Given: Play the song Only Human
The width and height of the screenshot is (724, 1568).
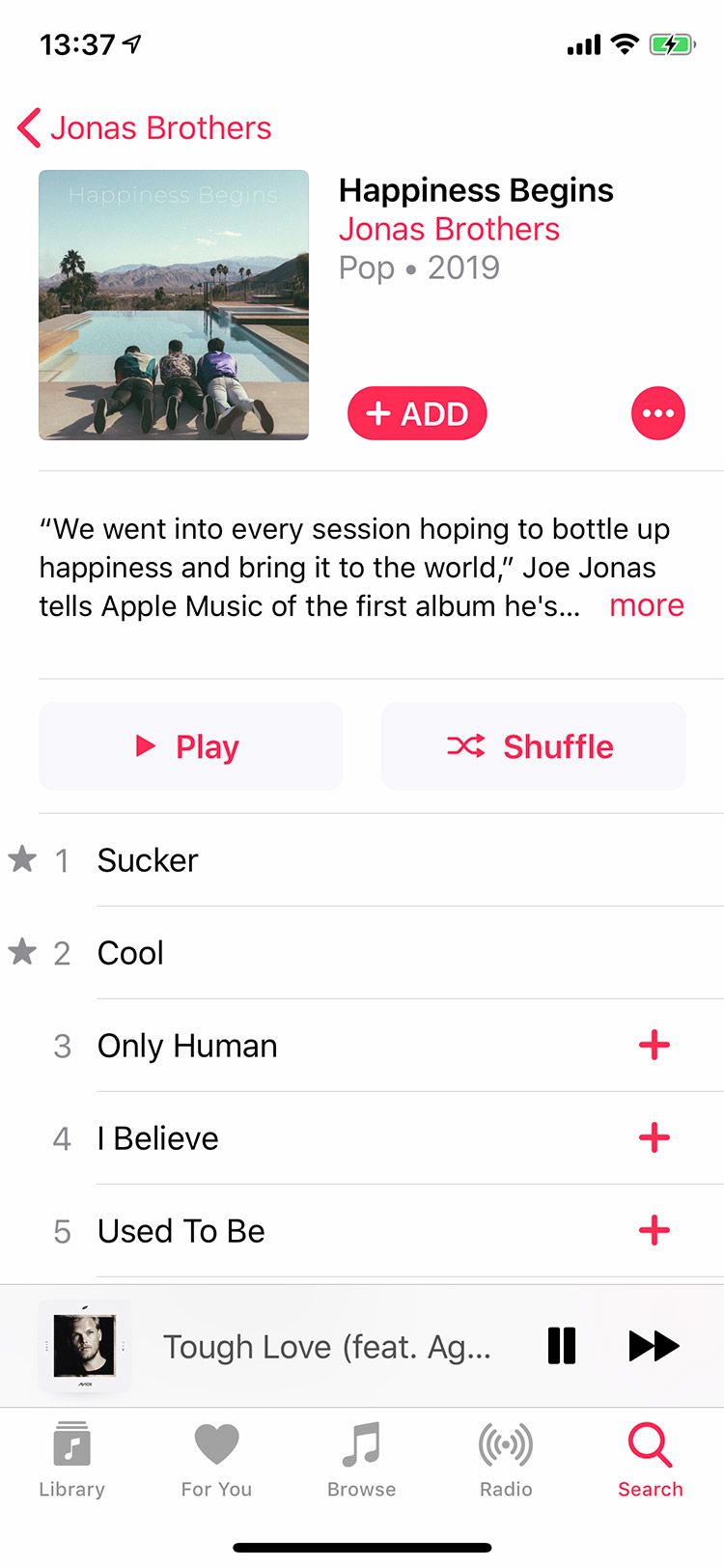Looking at the screenshot, I should coord(187,1046).
